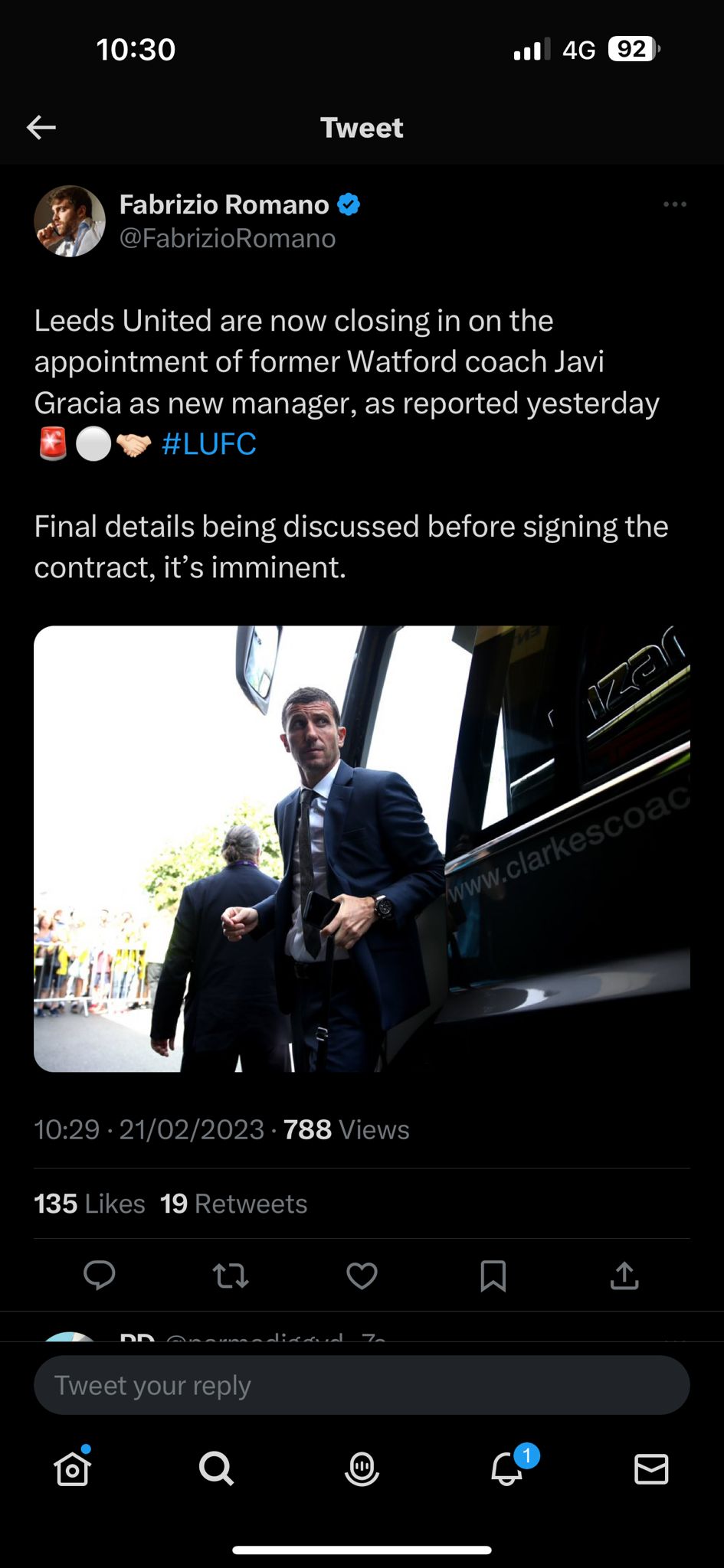This screenshot has height=1568, width=724.
Task: Open the Notifications bell tab
Action: (507, 1468)
